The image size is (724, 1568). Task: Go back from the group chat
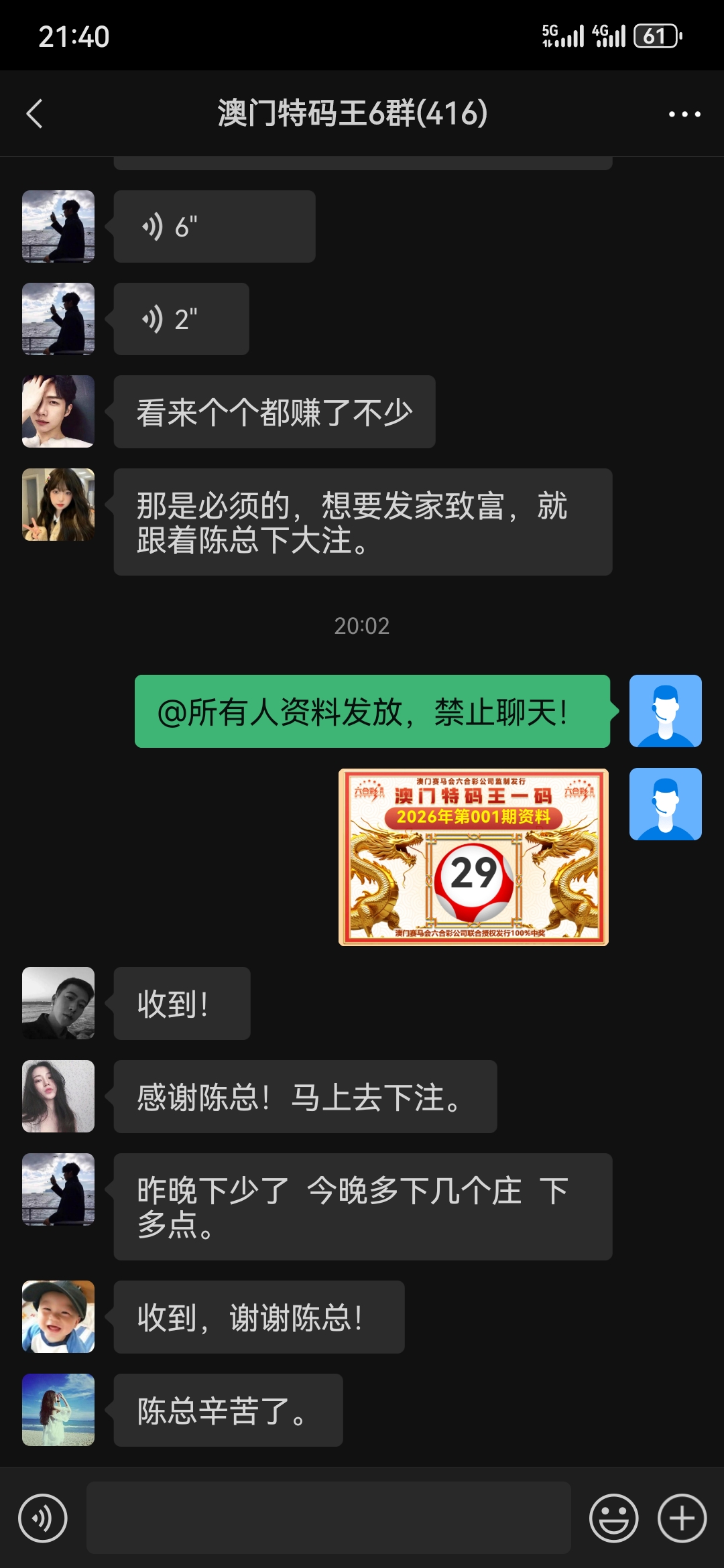(x=35, y=113)
